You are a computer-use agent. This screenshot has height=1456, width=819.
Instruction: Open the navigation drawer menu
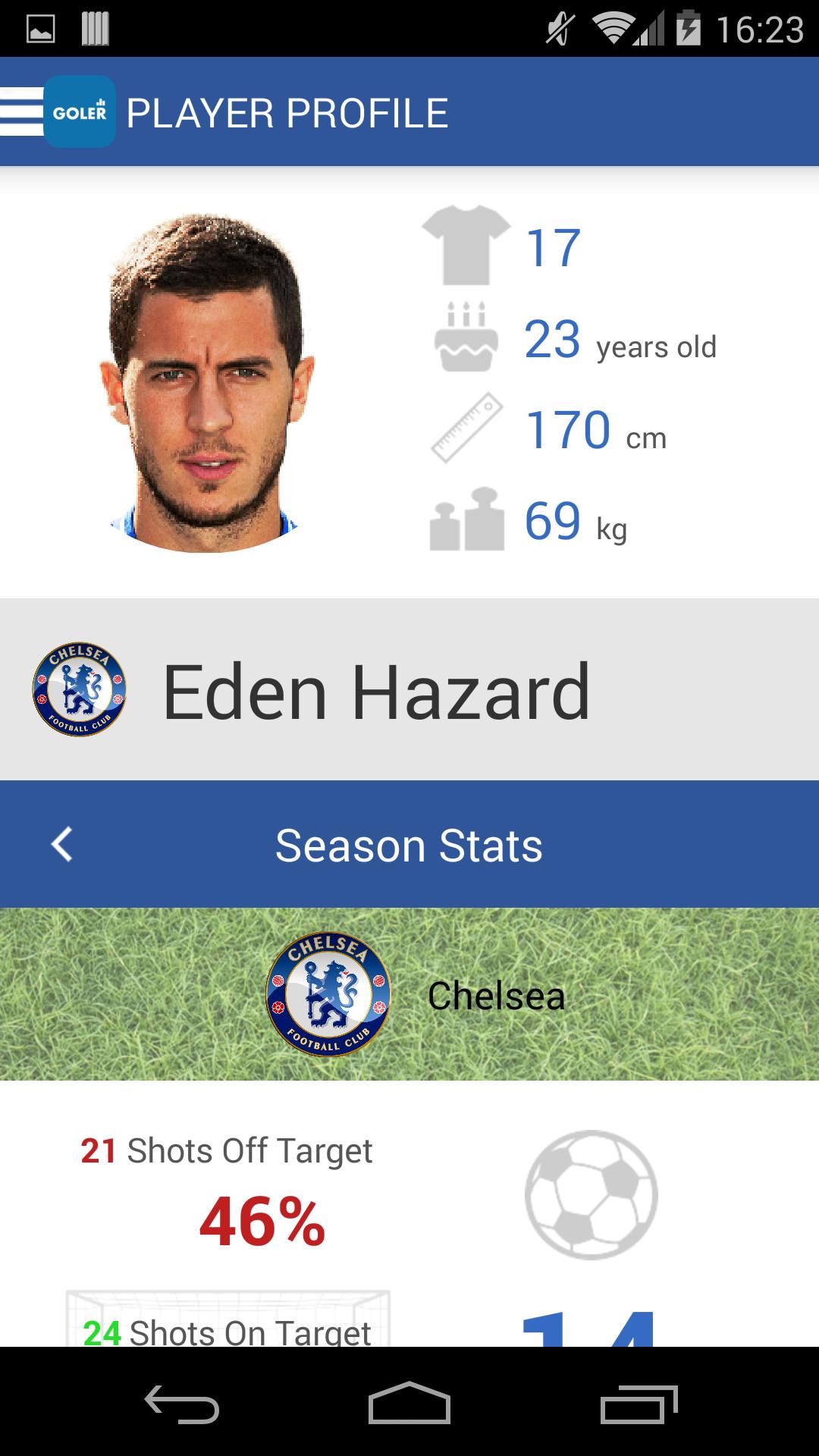tap(23, 111)
